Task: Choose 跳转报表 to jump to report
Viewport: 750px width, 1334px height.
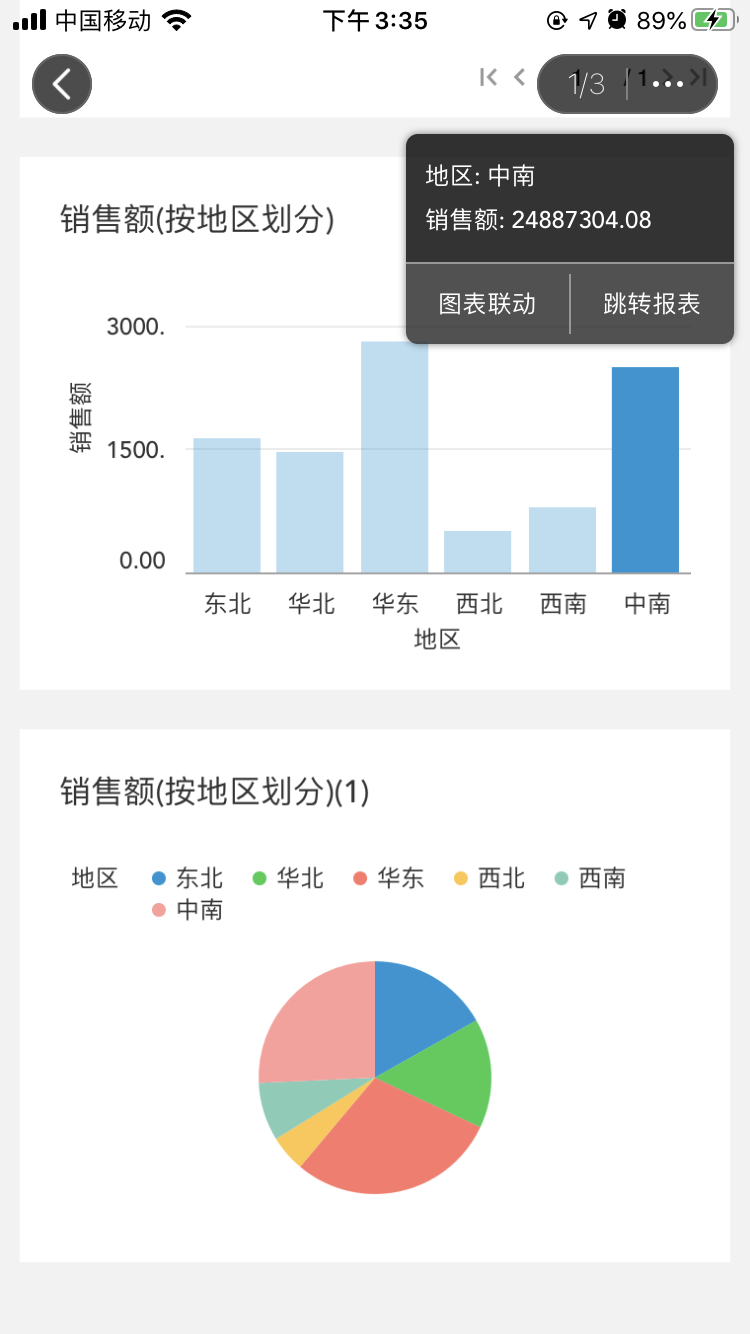Action: click(x=652, y=304)
